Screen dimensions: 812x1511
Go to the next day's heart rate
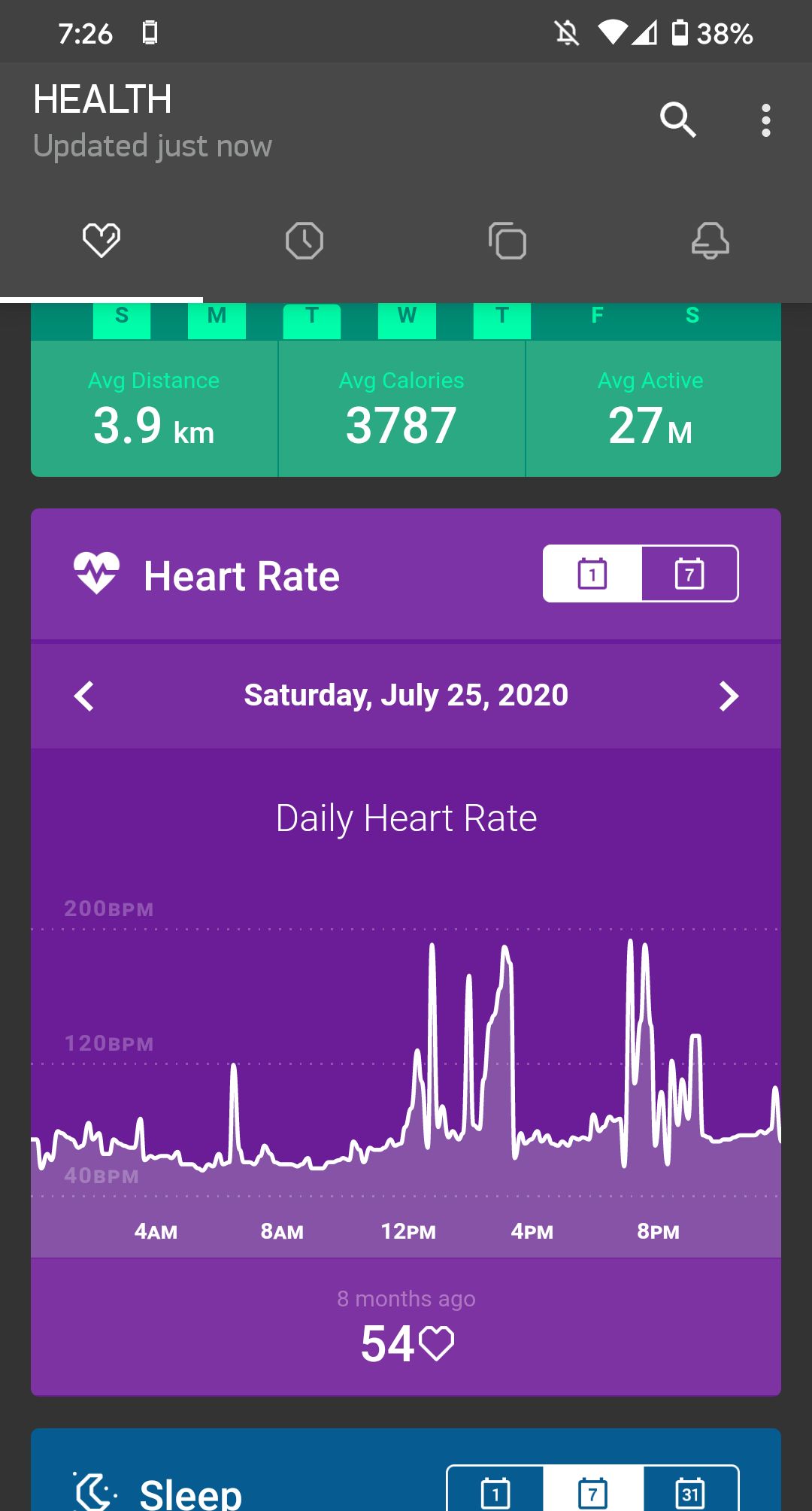(728, 696)
